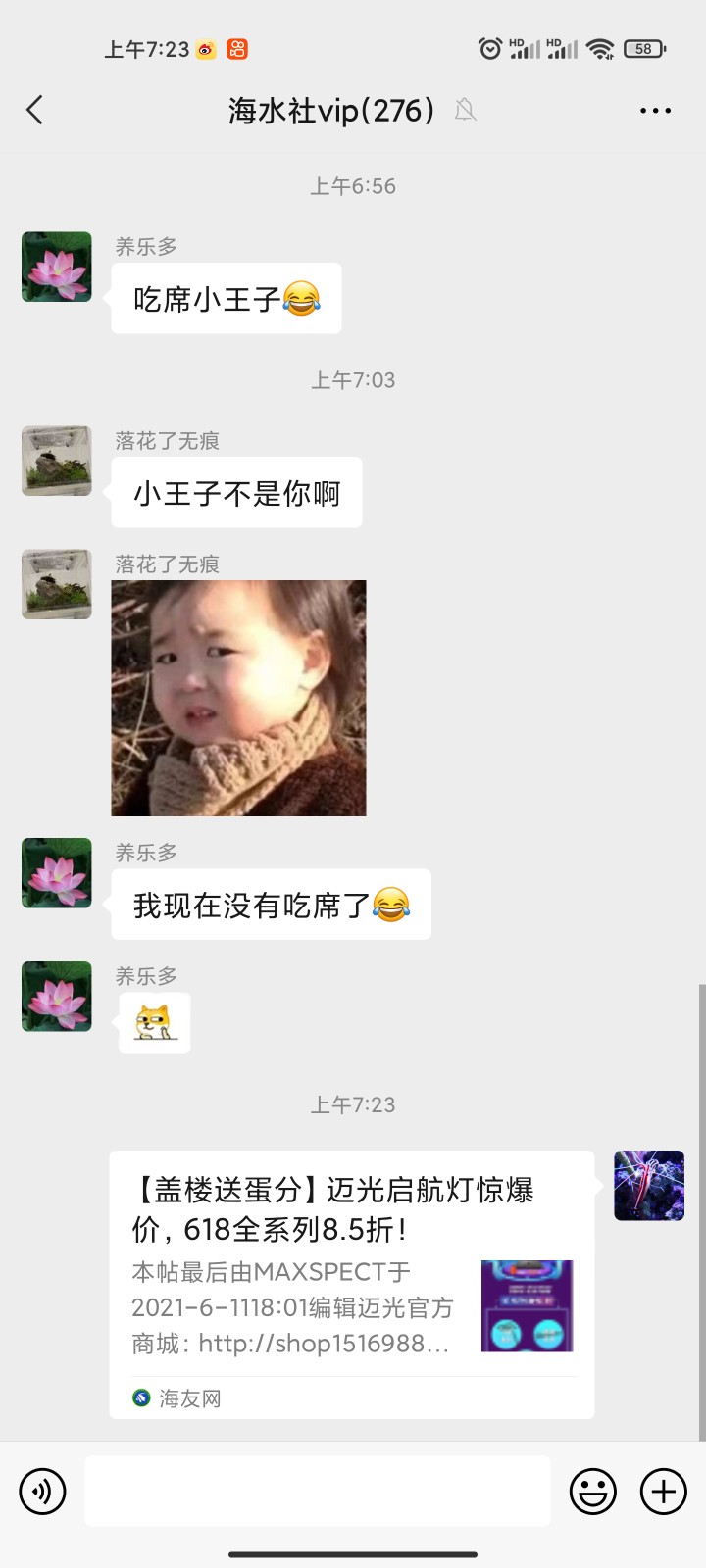
Task: Go back from the 海水社vip chat
Action: click(35, 110)
